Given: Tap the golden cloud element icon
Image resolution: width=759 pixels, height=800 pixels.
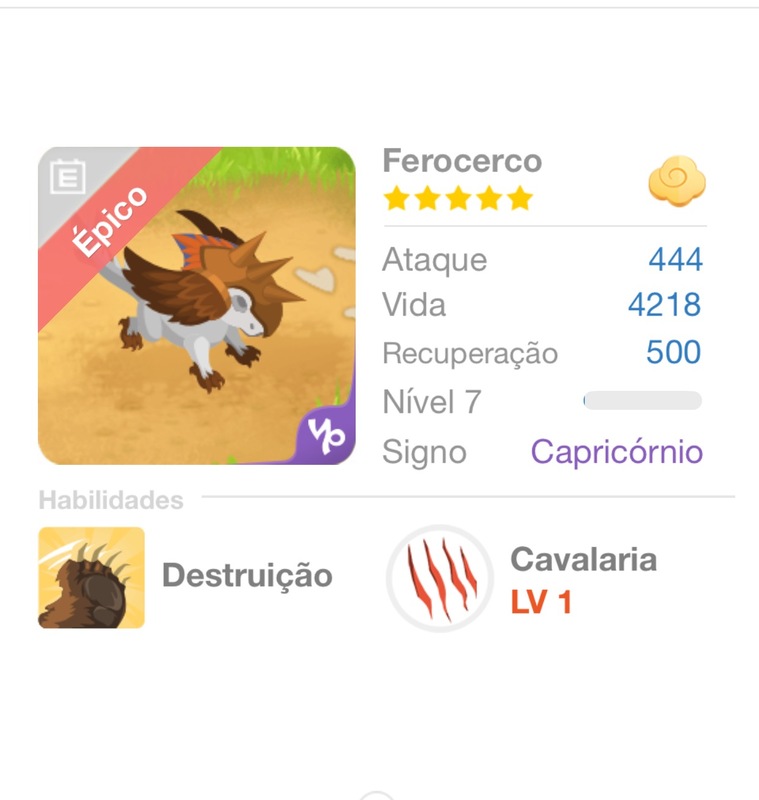Looking at the screenshot, I should pyautogui.click(x=677, y=182).
